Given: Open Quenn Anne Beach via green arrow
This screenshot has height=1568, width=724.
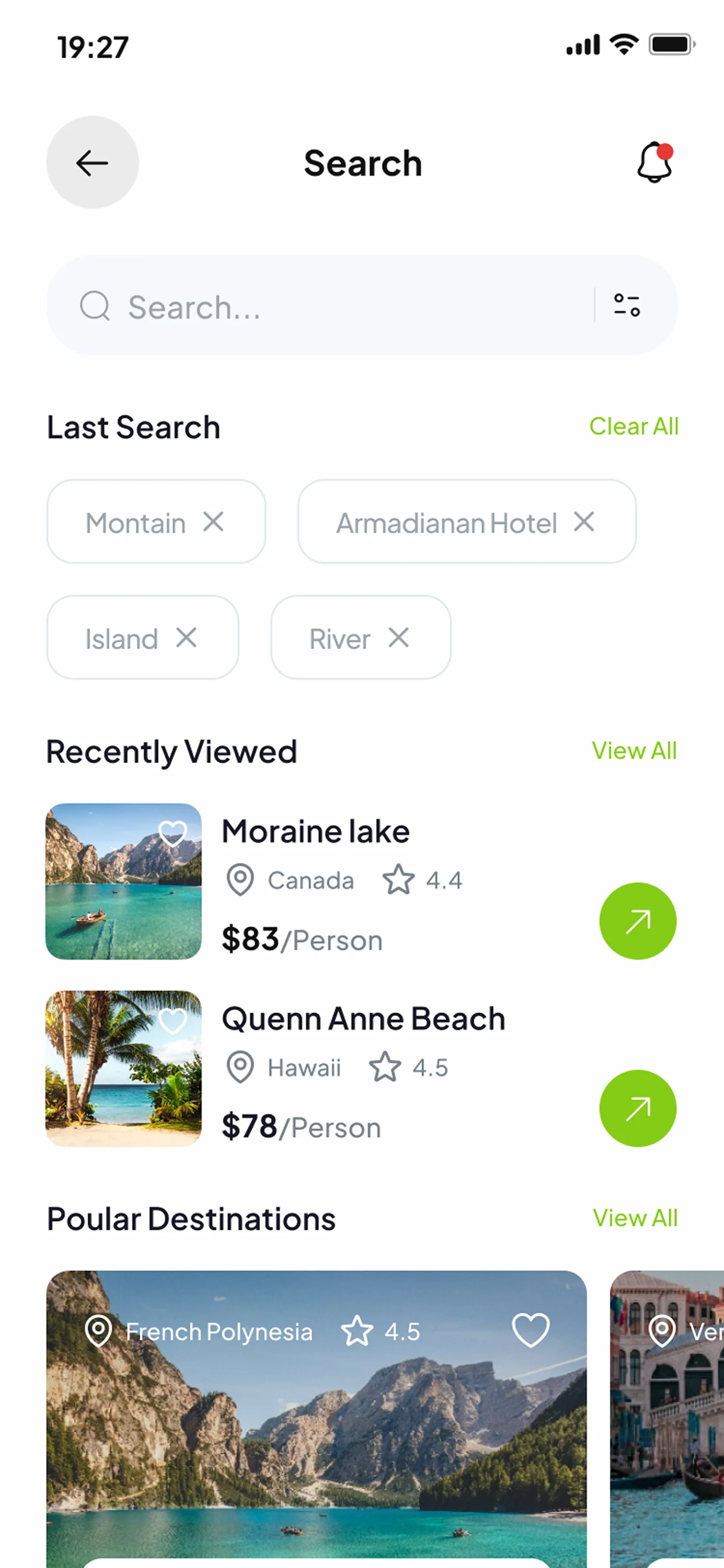Looking at the screenshot, I should click(638, 1108).
